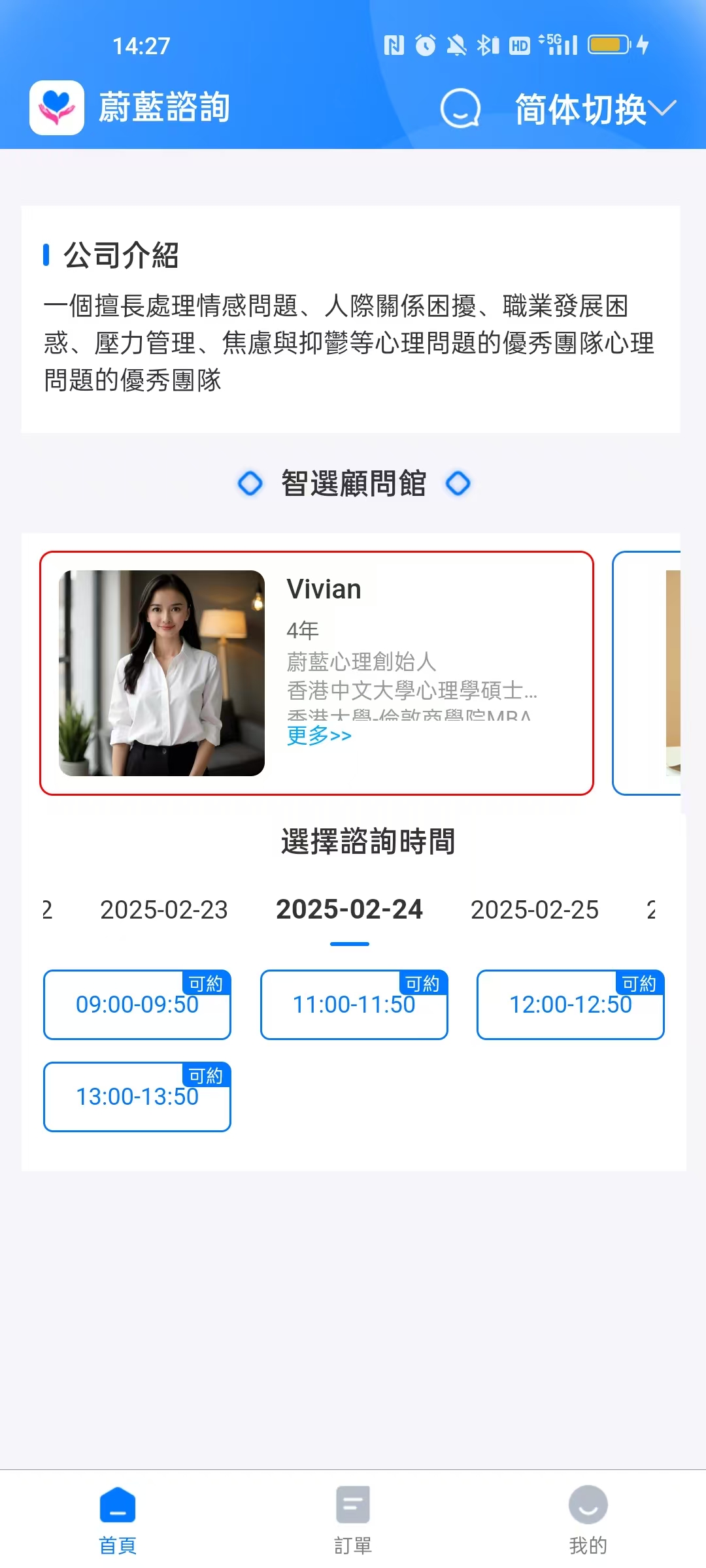Select the partially visible next consultant card
The width and height of the screenshot is (706, 1568).
(647, 673)
